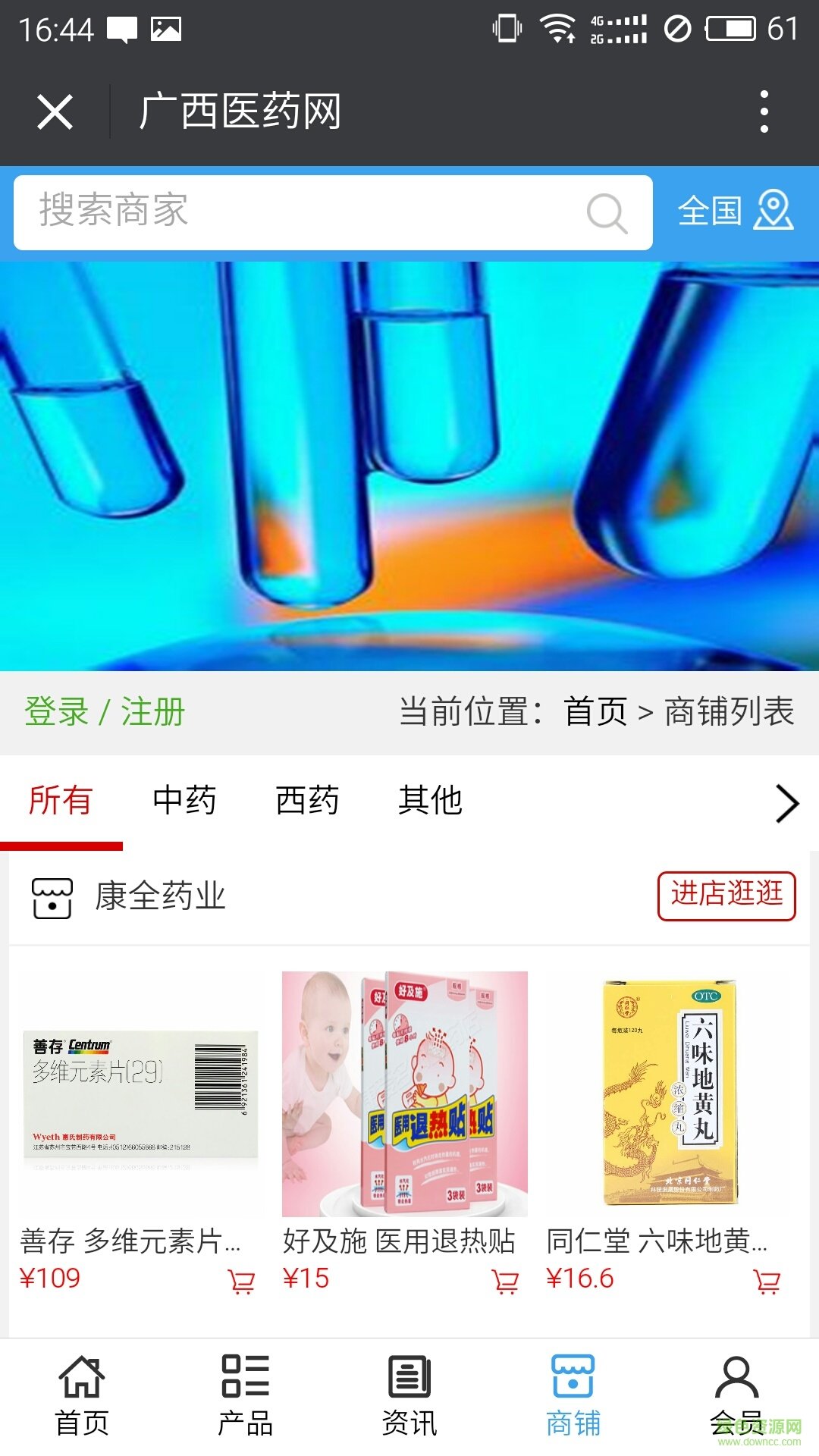
Task: Switch to the 中药 tab
Action: [184, 801]
